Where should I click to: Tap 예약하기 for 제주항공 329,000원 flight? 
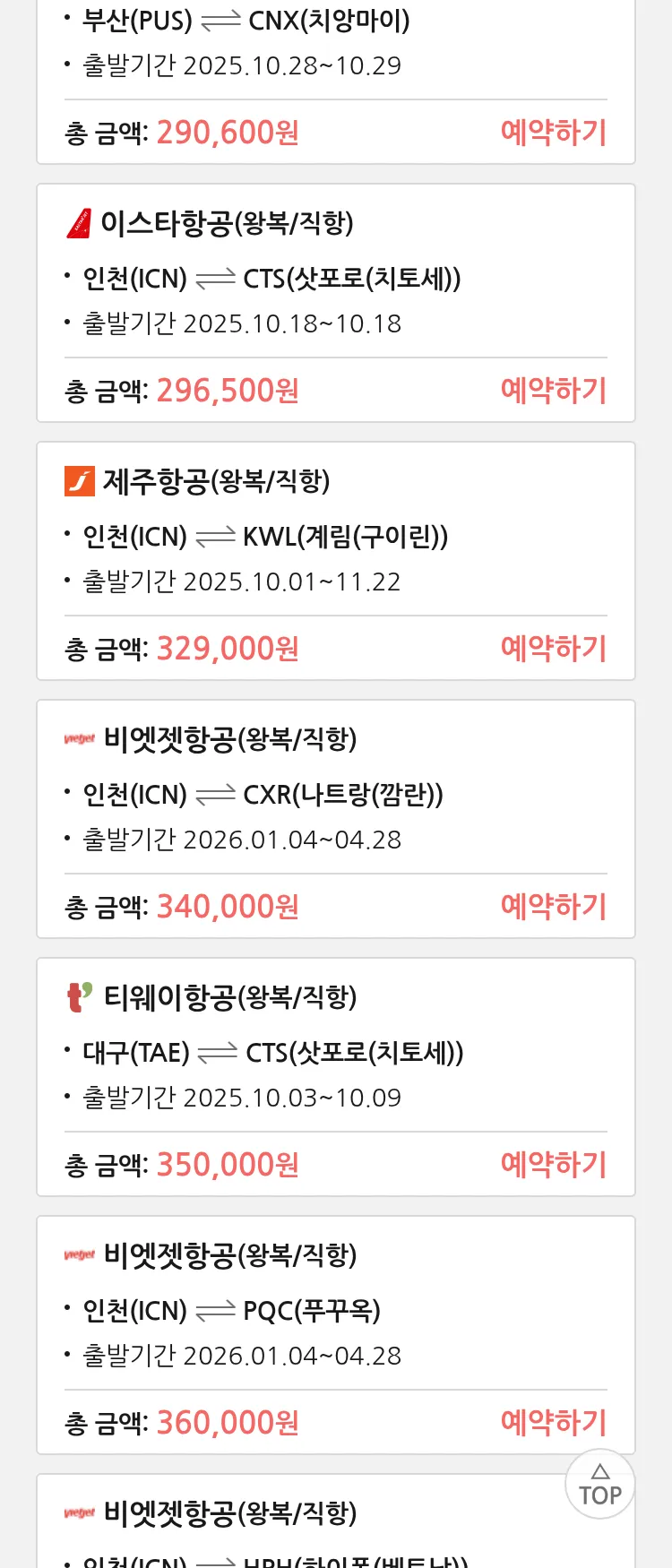pyautogui.click(x=553, y=649)
